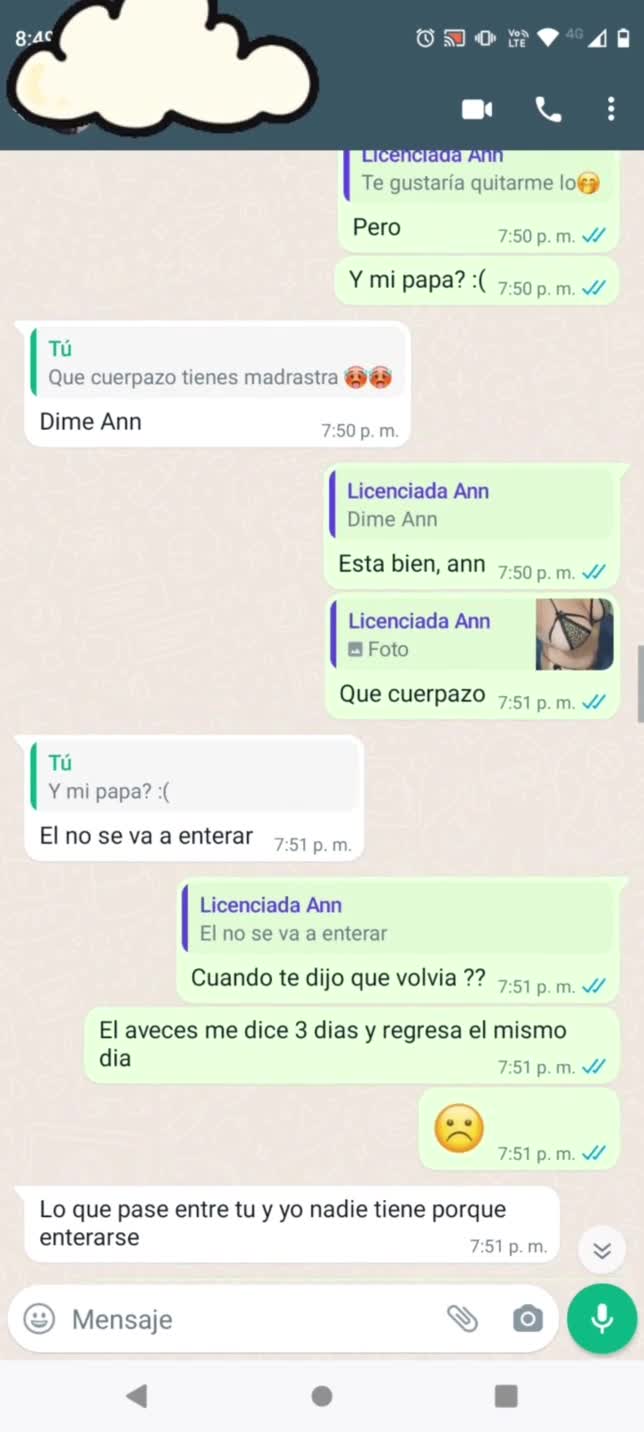Screen dimensions: 644x1432
Task: Tap the quoted reply 'Dime Ann'
Action: (470, 506)
